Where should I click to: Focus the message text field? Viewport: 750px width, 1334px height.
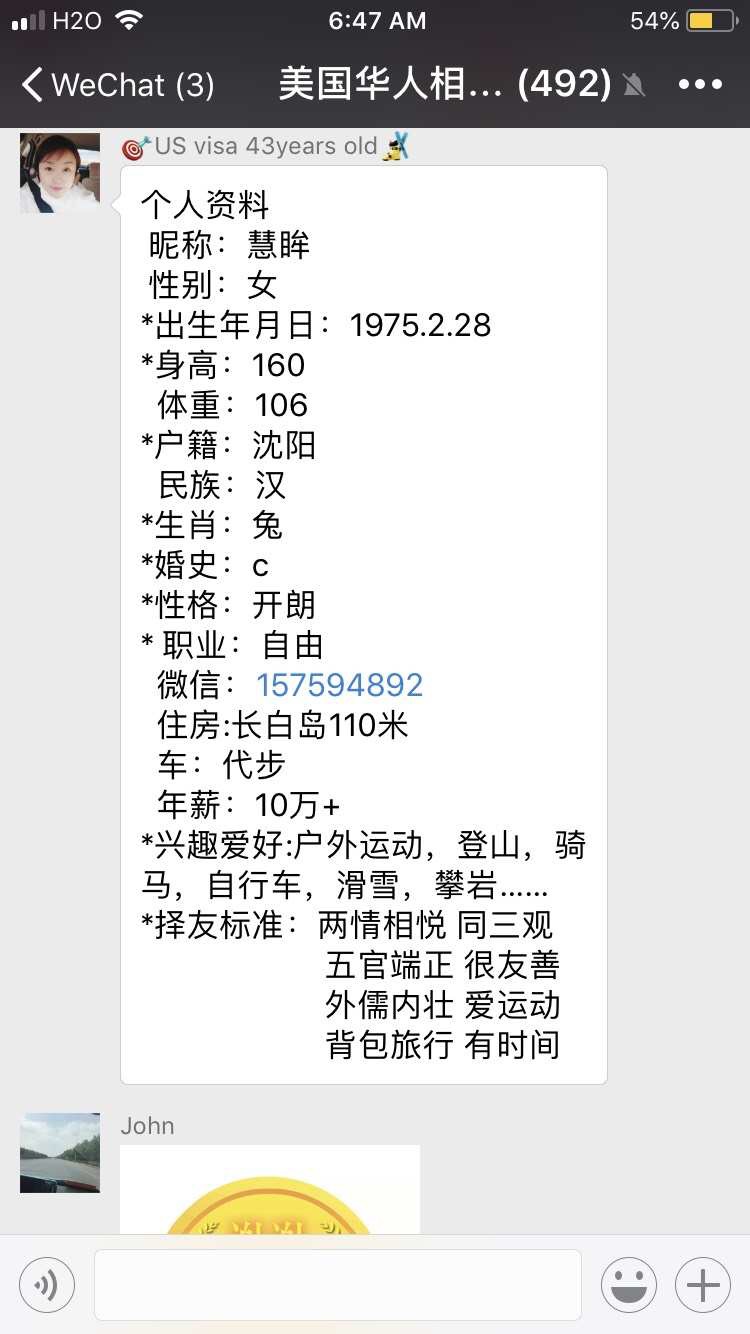(337, 1285)
